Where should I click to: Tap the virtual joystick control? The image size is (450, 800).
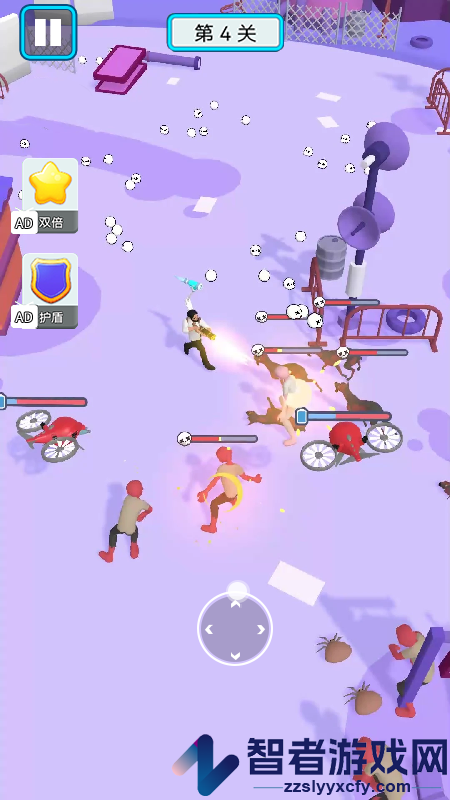point(235,628)
